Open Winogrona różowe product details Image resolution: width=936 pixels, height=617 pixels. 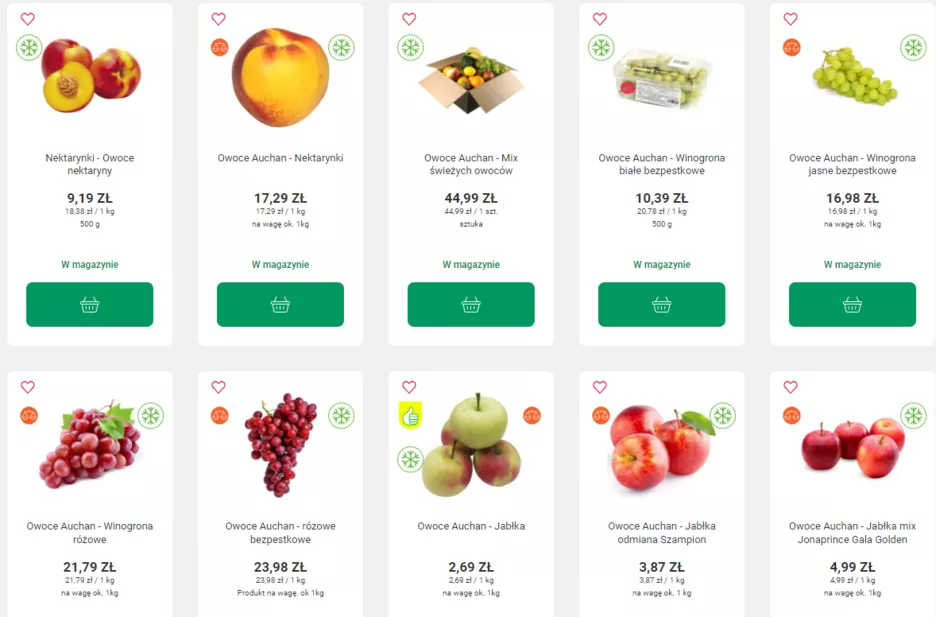[89, 532]
